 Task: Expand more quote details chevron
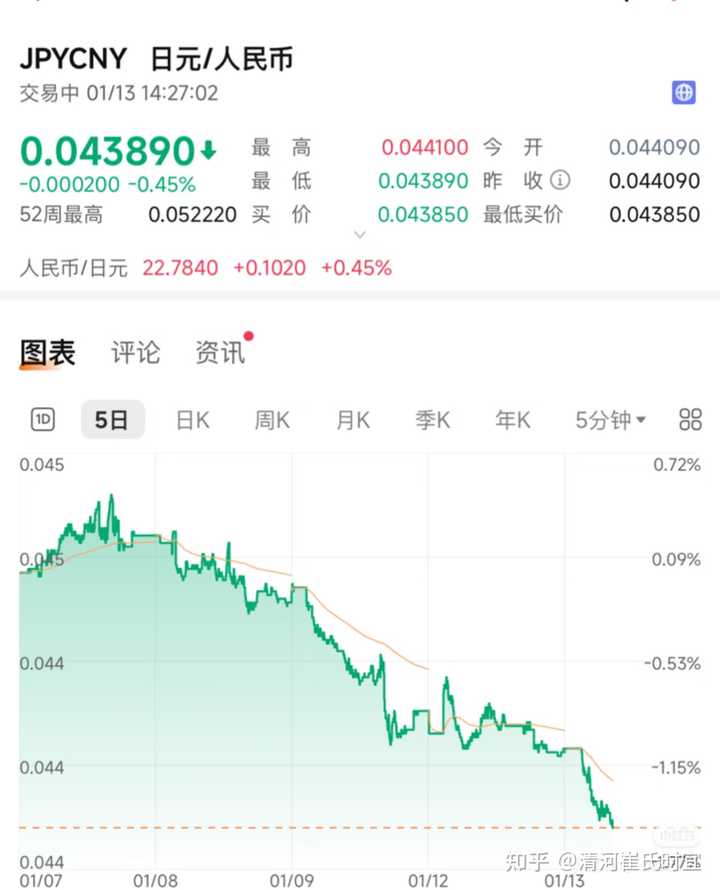[x=360, y=234]
